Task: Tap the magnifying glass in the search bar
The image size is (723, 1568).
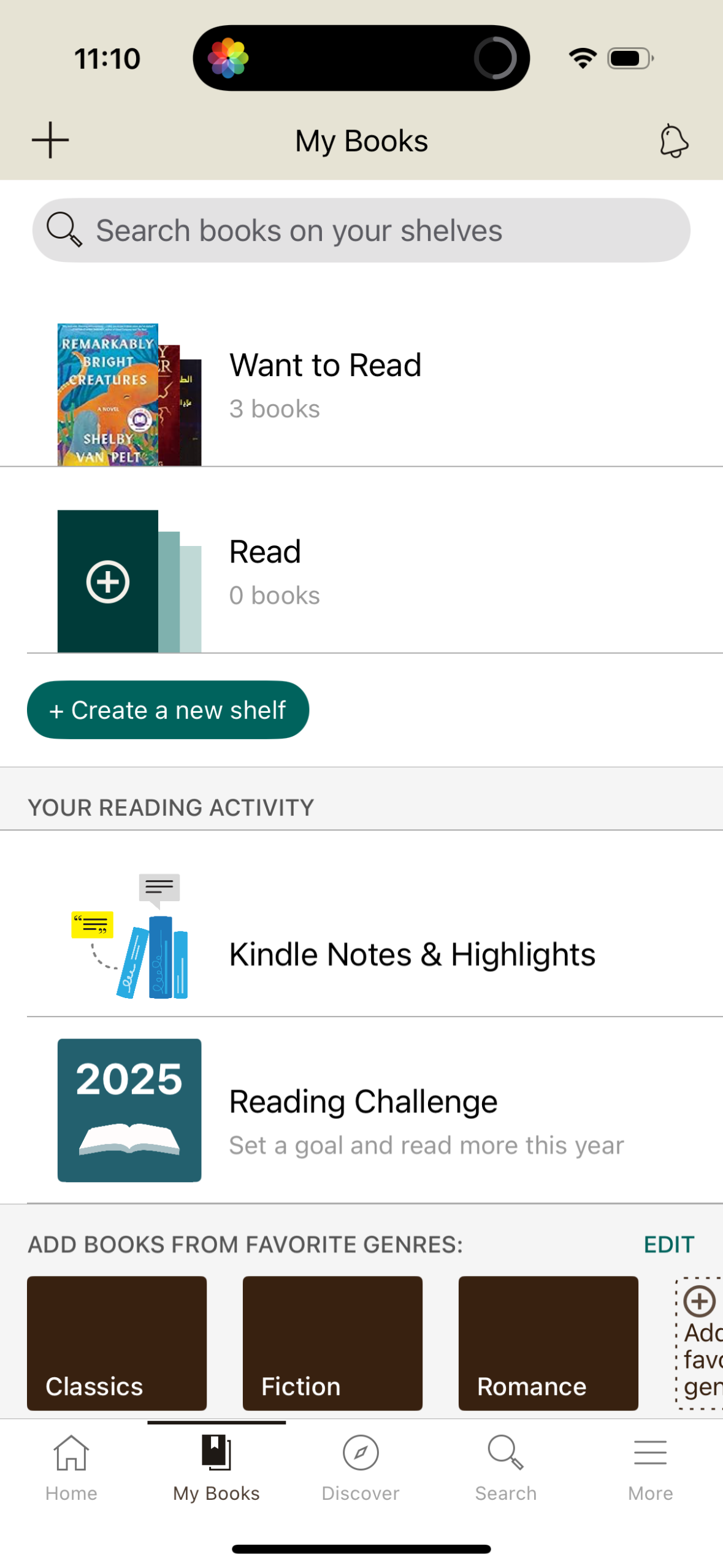Action: pos(63,230)
